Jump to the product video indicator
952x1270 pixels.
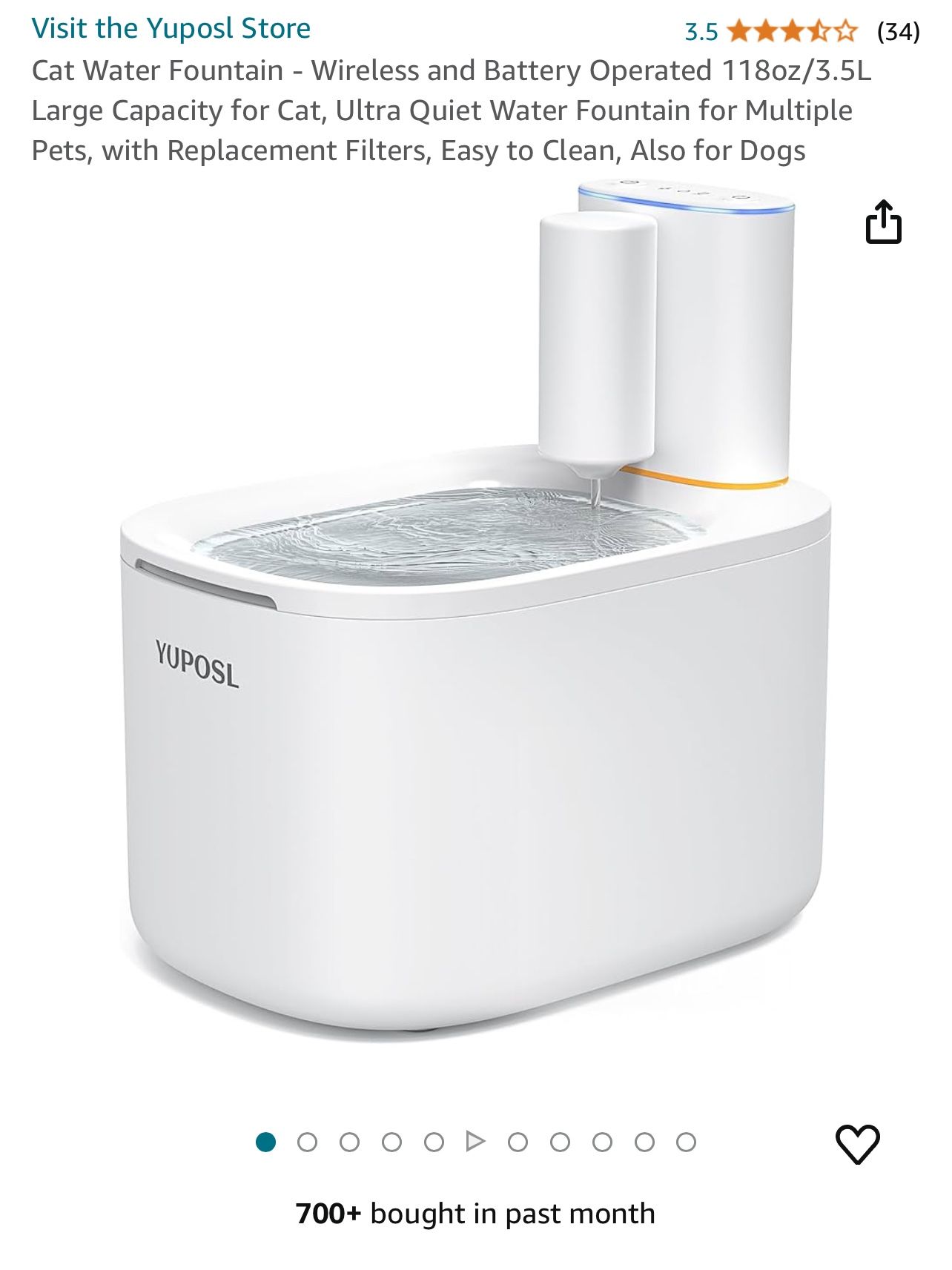[475, 1142]
